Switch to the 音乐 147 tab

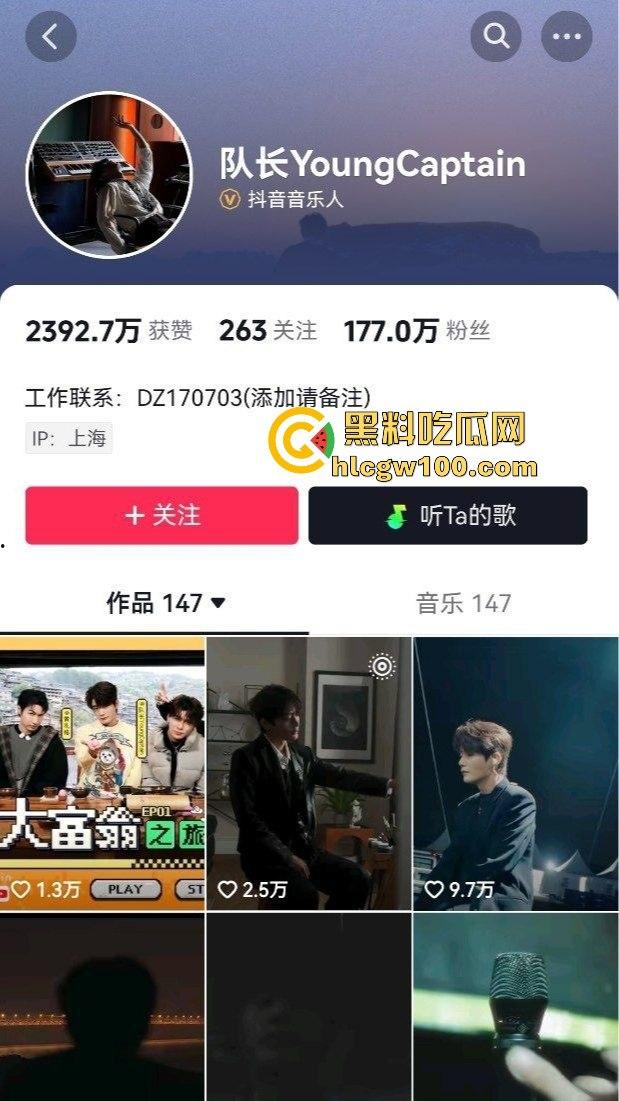coord(463,603)
